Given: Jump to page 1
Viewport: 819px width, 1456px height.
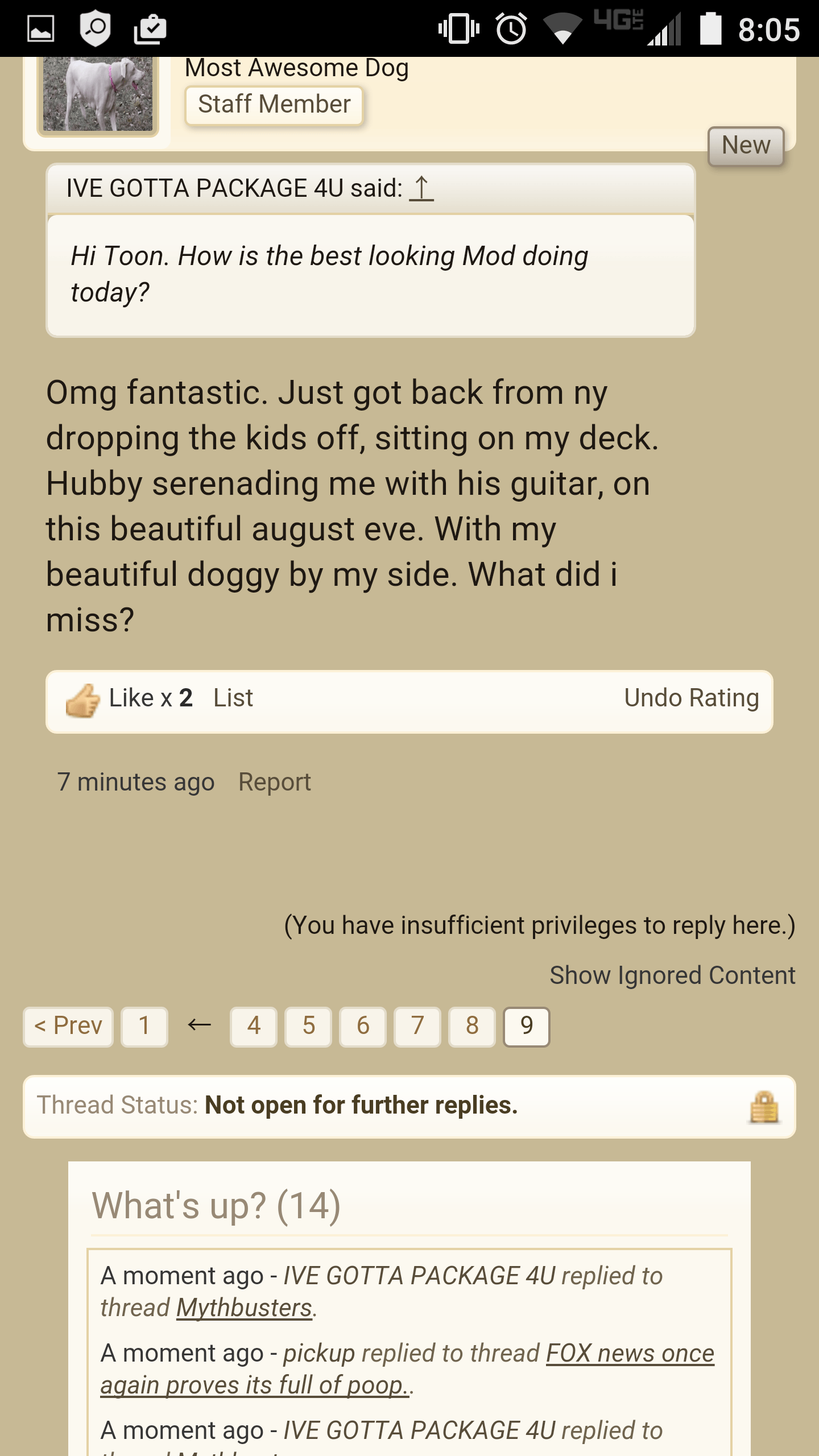Looking at the screenshot, I should pyautogui.click(x=144, y=1027).
